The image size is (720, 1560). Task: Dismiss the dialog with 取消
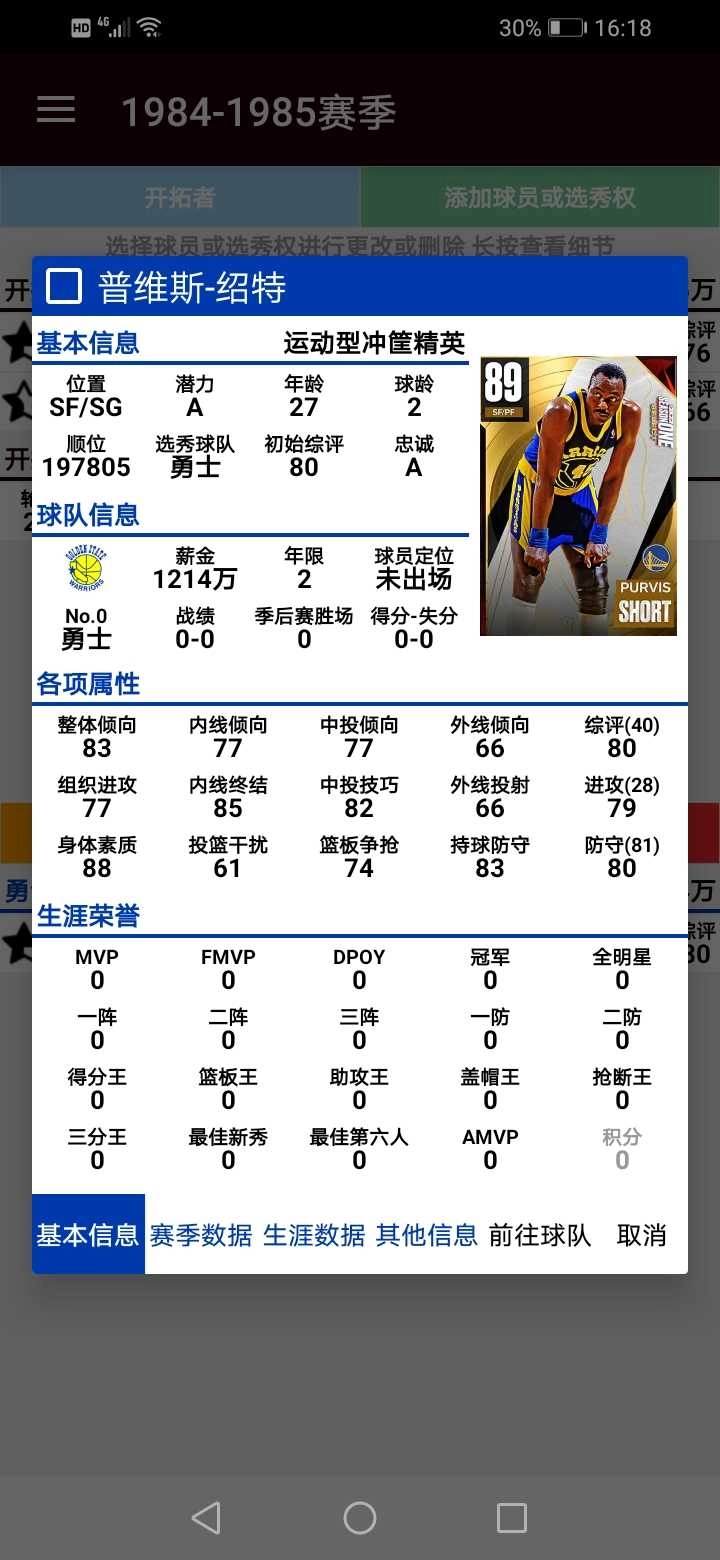(641, 1235)
